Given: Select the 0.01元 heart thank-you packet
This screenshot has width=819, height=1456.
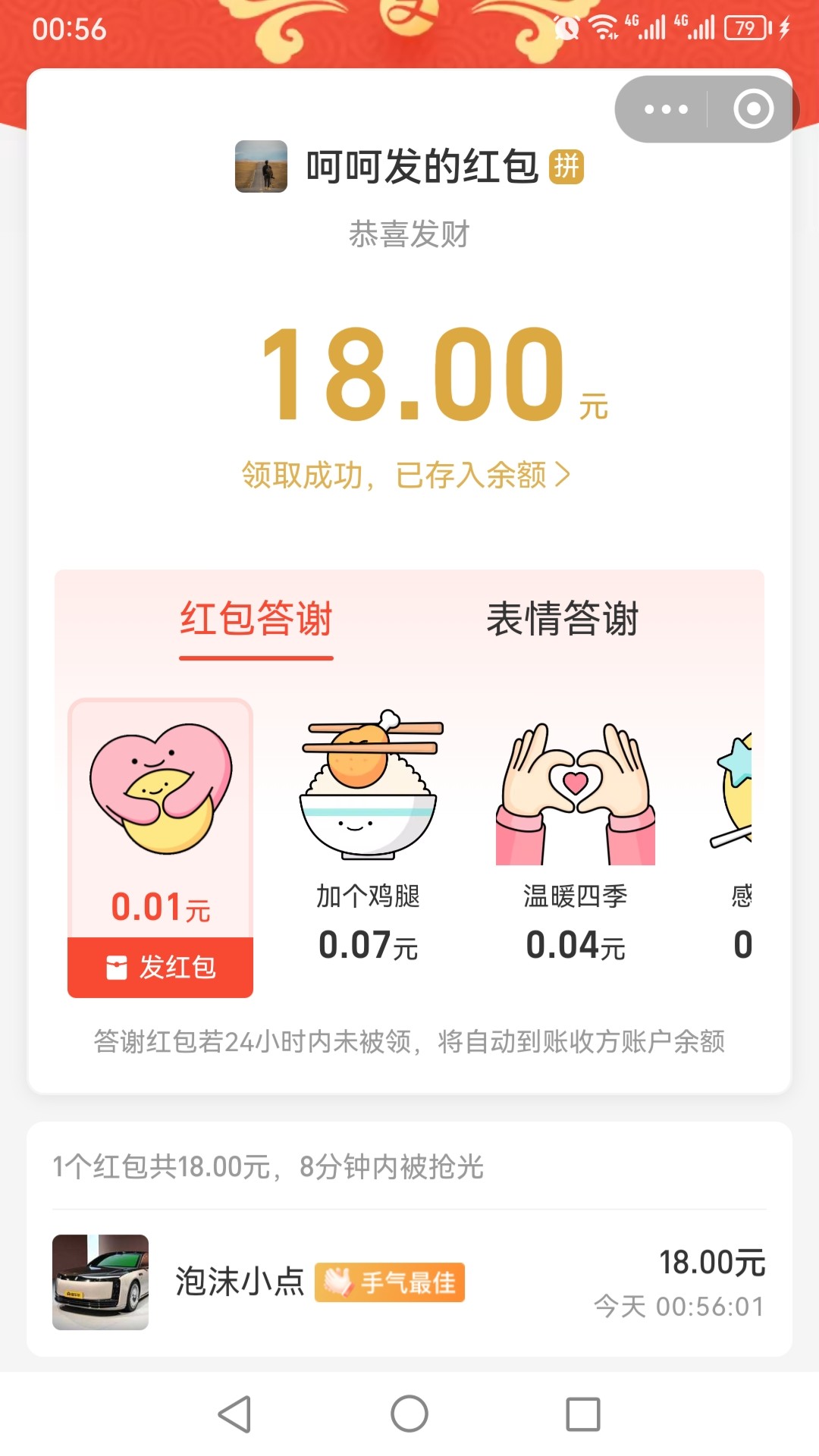Looking at the screenshot, I should [161, 811].
